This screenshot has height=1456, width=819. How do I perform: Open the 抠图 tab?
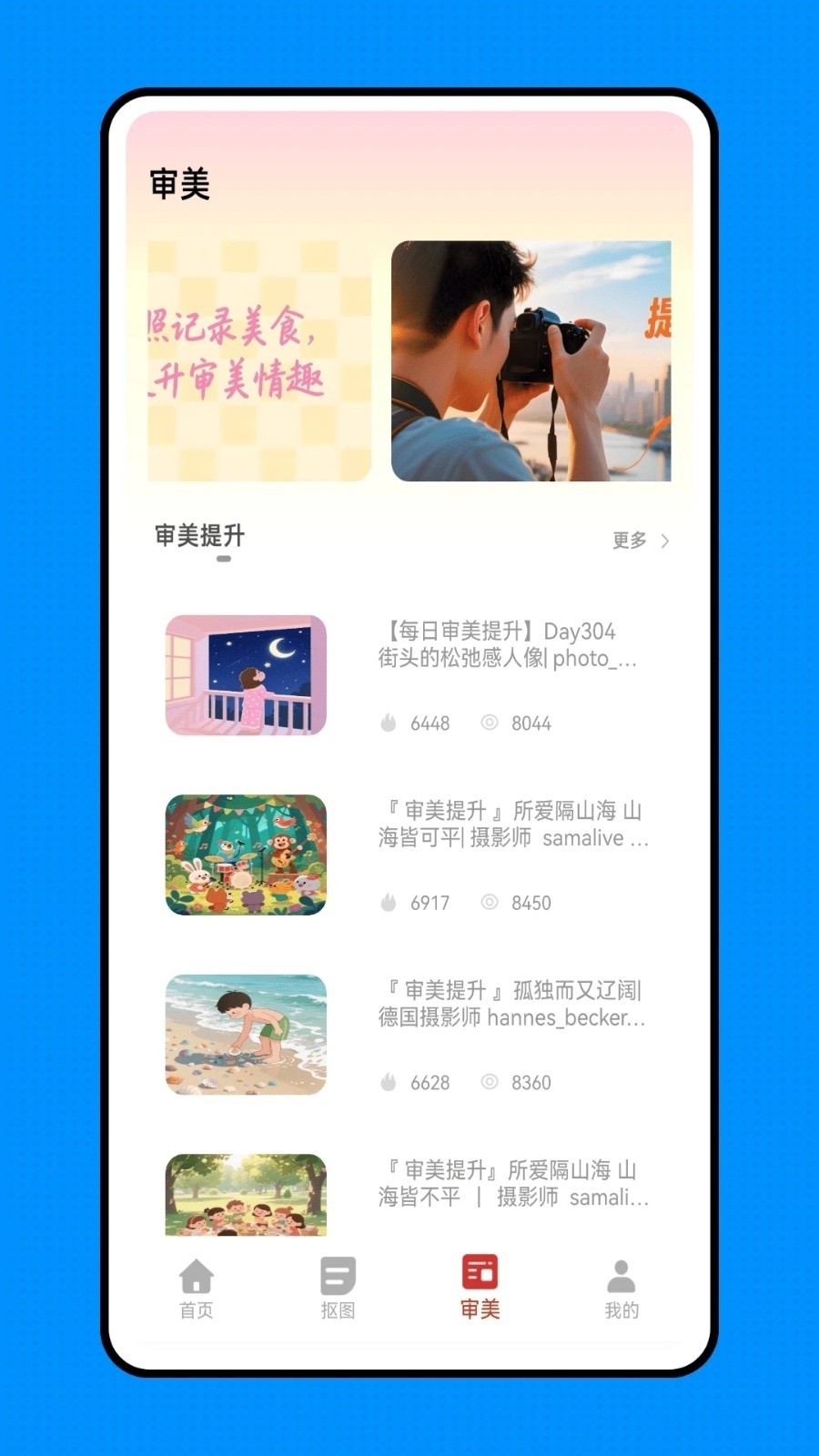338,1288
